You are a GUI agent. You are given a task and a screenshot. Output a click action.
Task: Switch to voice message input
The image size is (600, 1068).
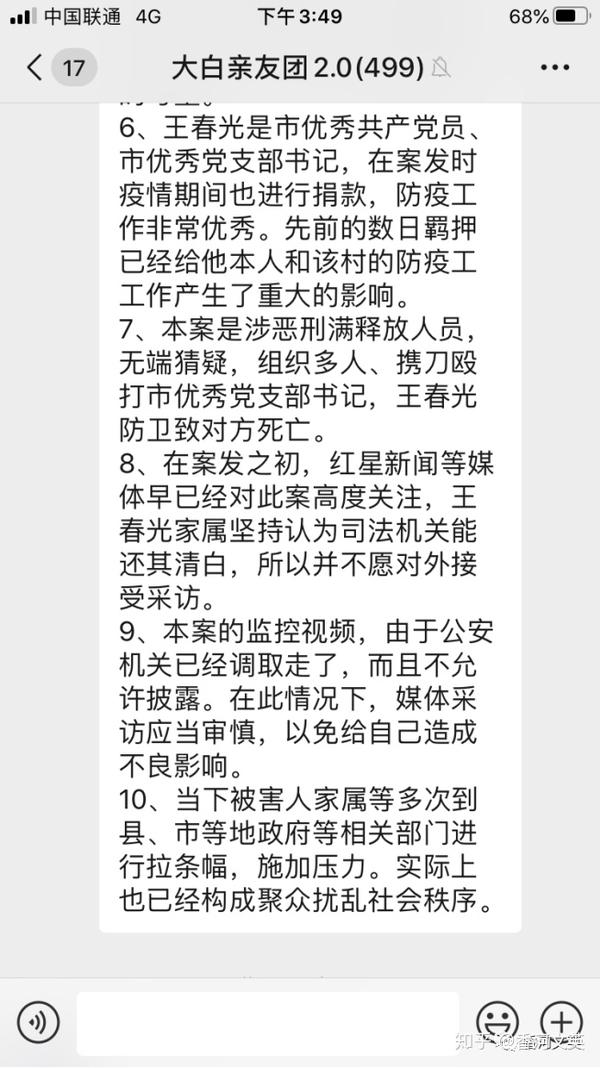39,1022
